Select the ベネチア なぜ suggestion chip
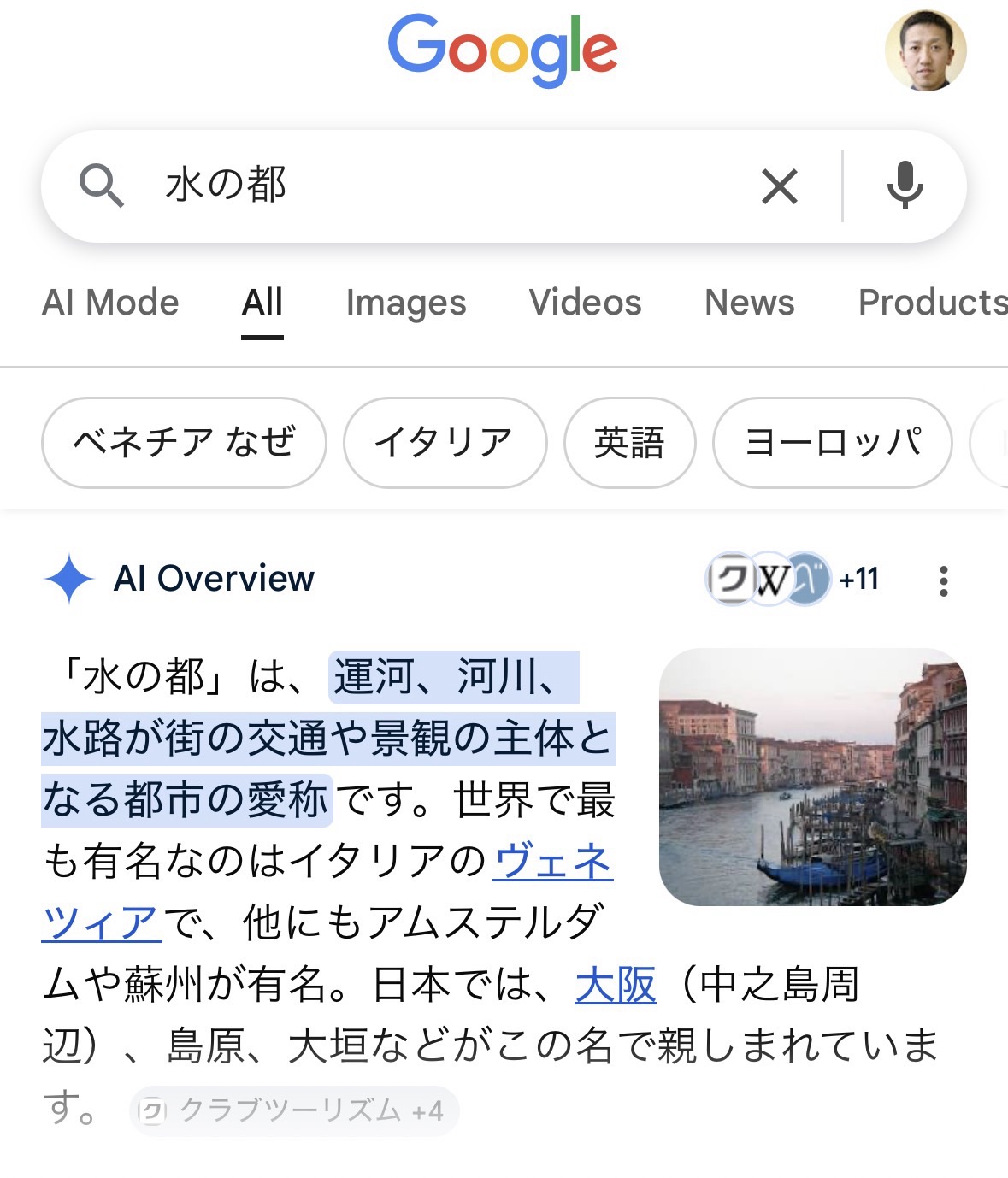 click(x=184, y=443)
